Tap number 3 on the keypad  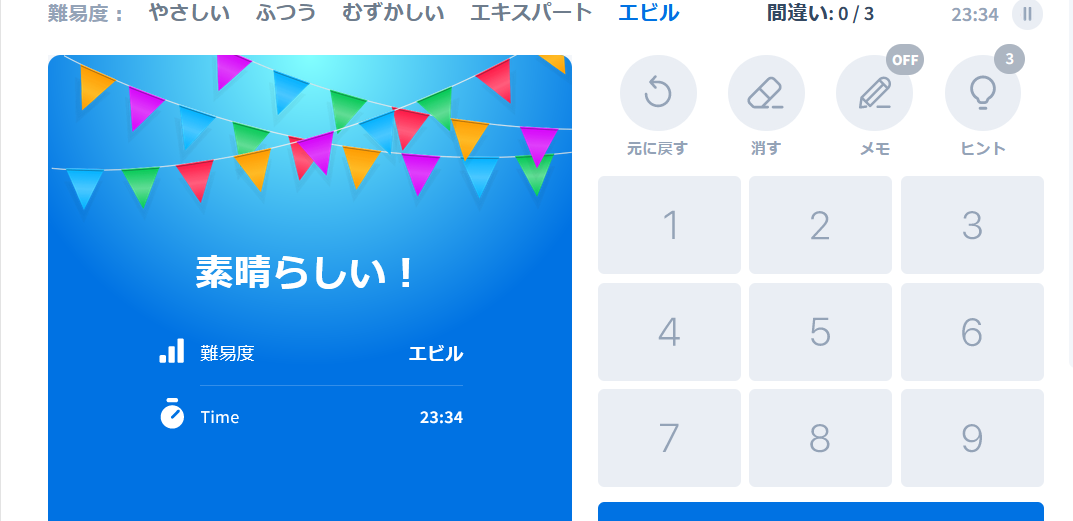(972, 225)
